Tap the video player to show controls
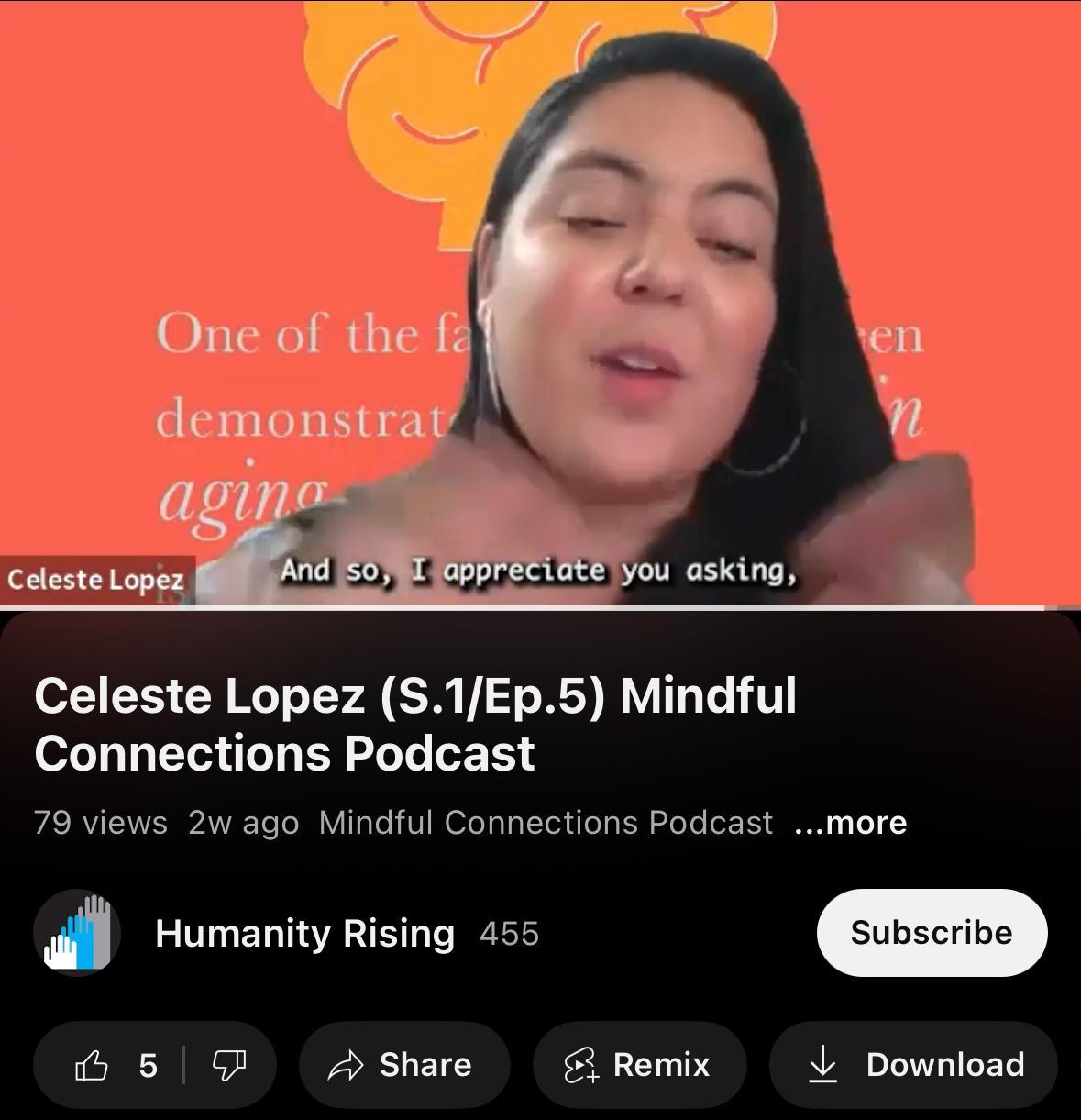 pyautogui.click(x=540, y=303)
